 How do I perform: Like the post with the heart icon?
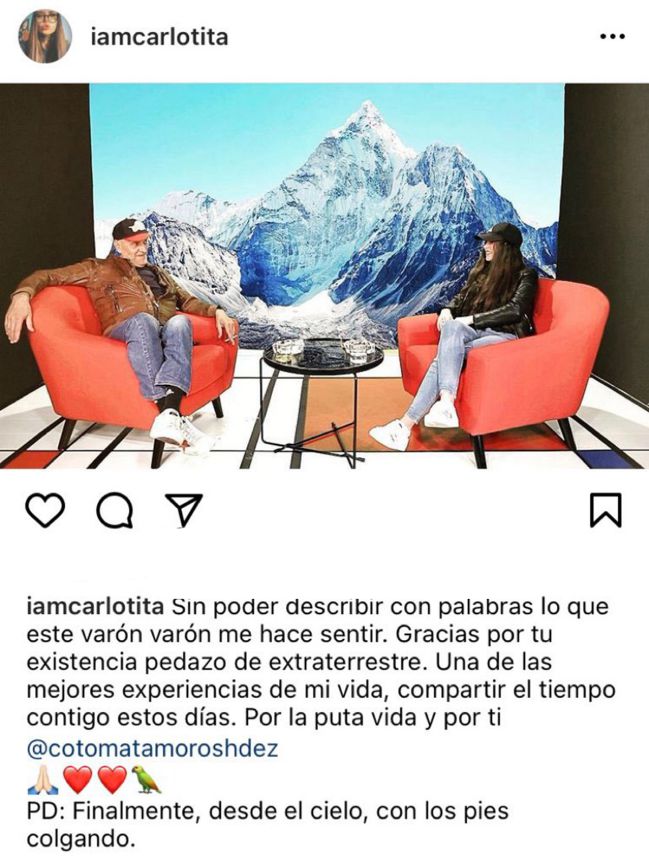[44, 510]
